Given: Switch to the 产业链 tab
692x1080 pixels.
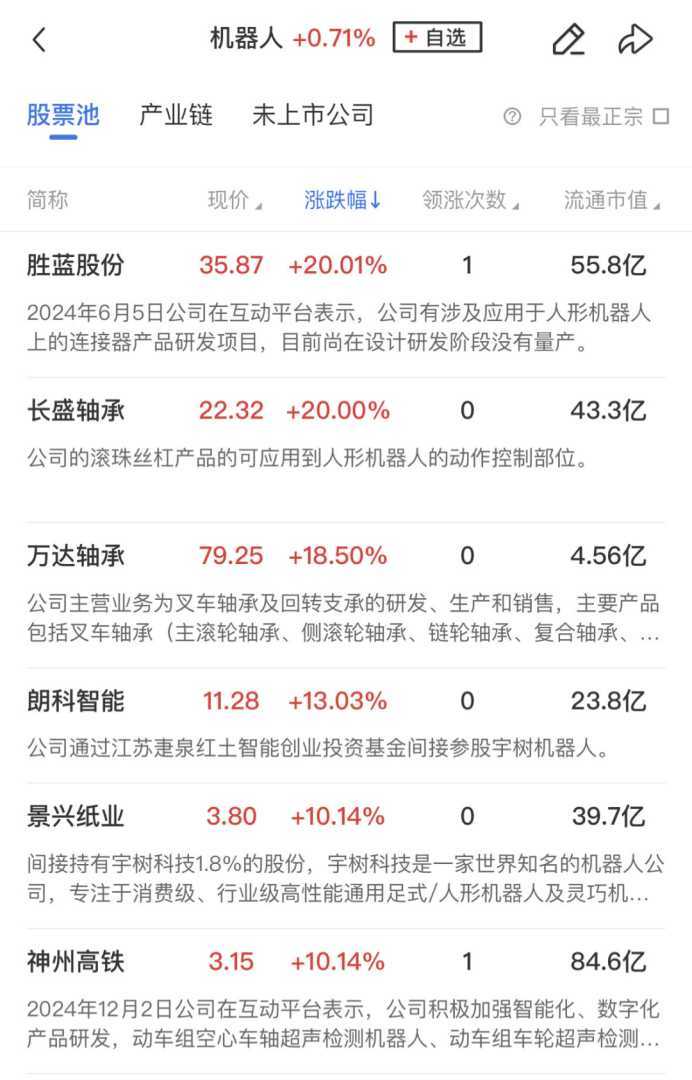Looking at the screenshot, I should (x=176, y=115).
